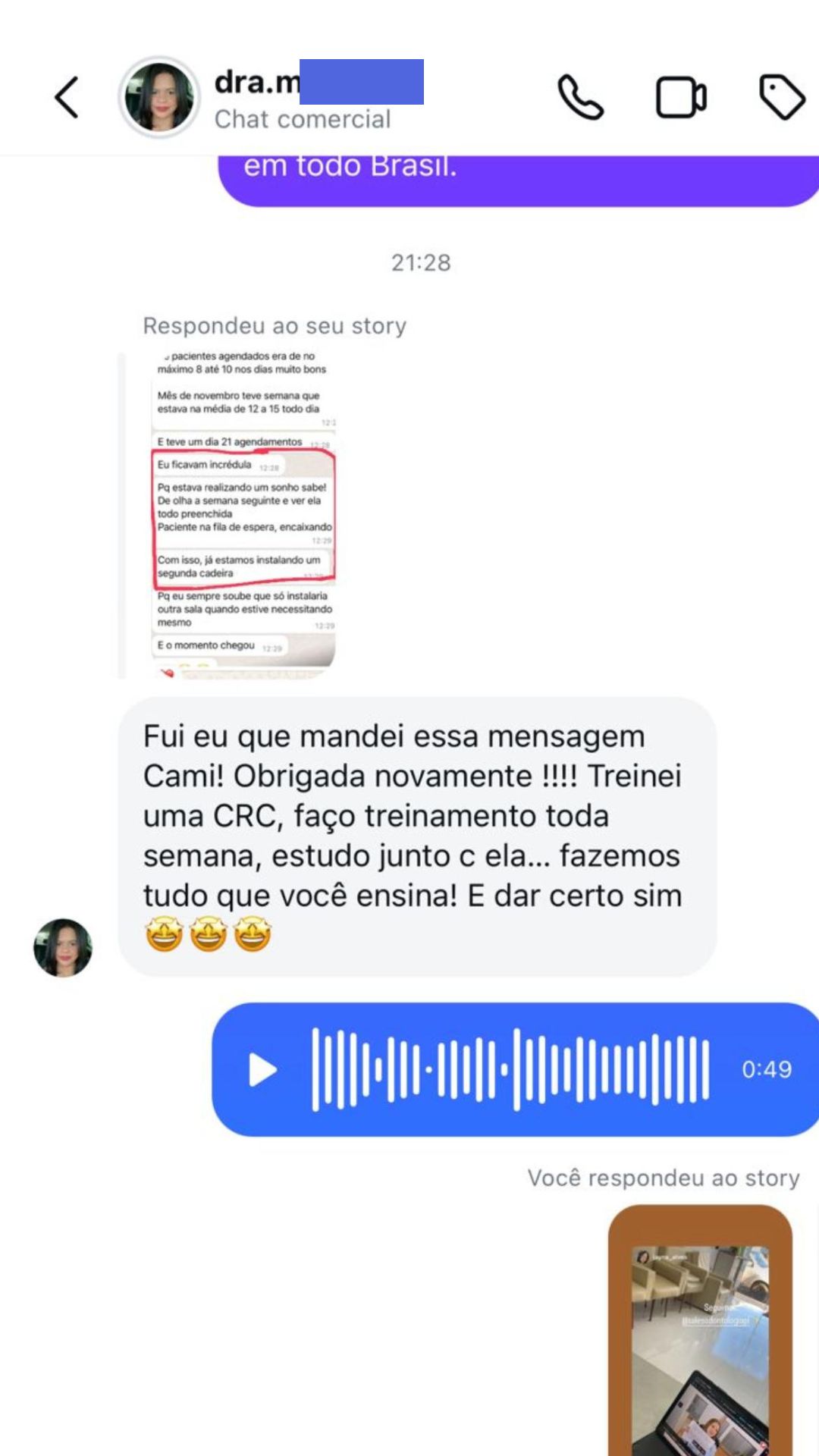This screenshot has width=819, height=1456.
Task: Play the 0:49 voice message
Action: (263, 1070)
